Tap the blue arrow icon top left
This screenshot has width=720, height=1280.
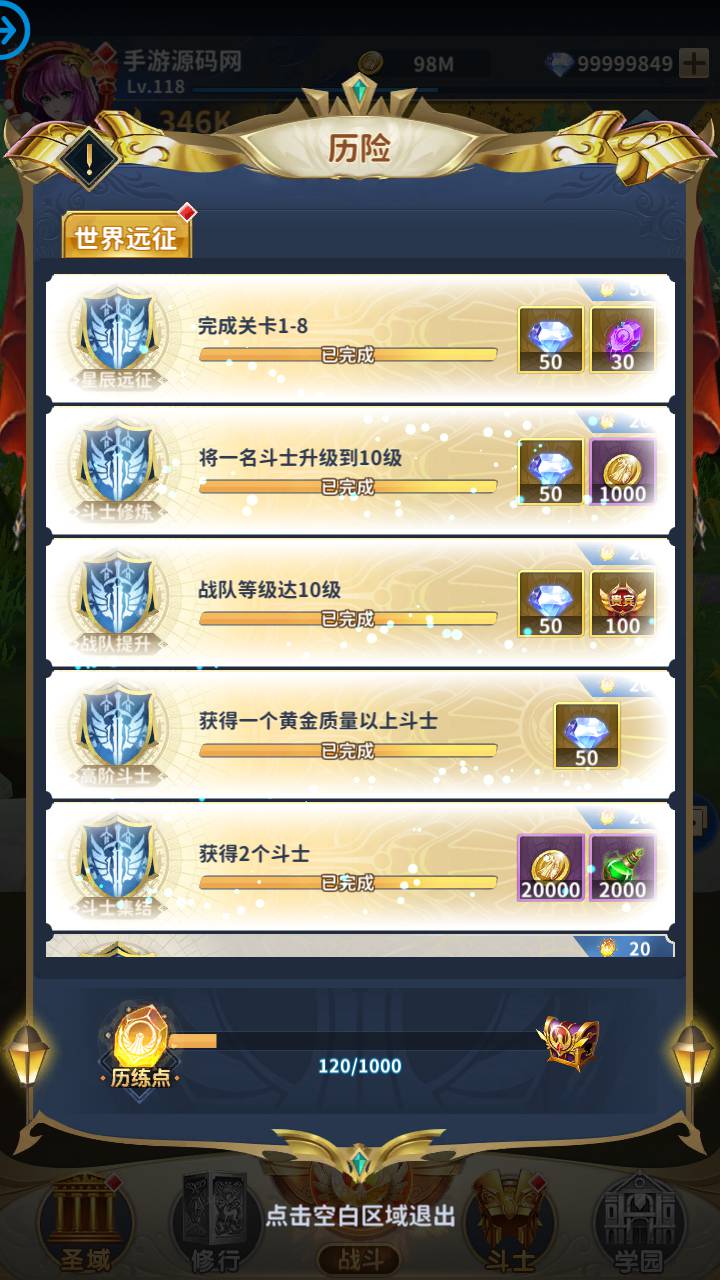(12, 30)
